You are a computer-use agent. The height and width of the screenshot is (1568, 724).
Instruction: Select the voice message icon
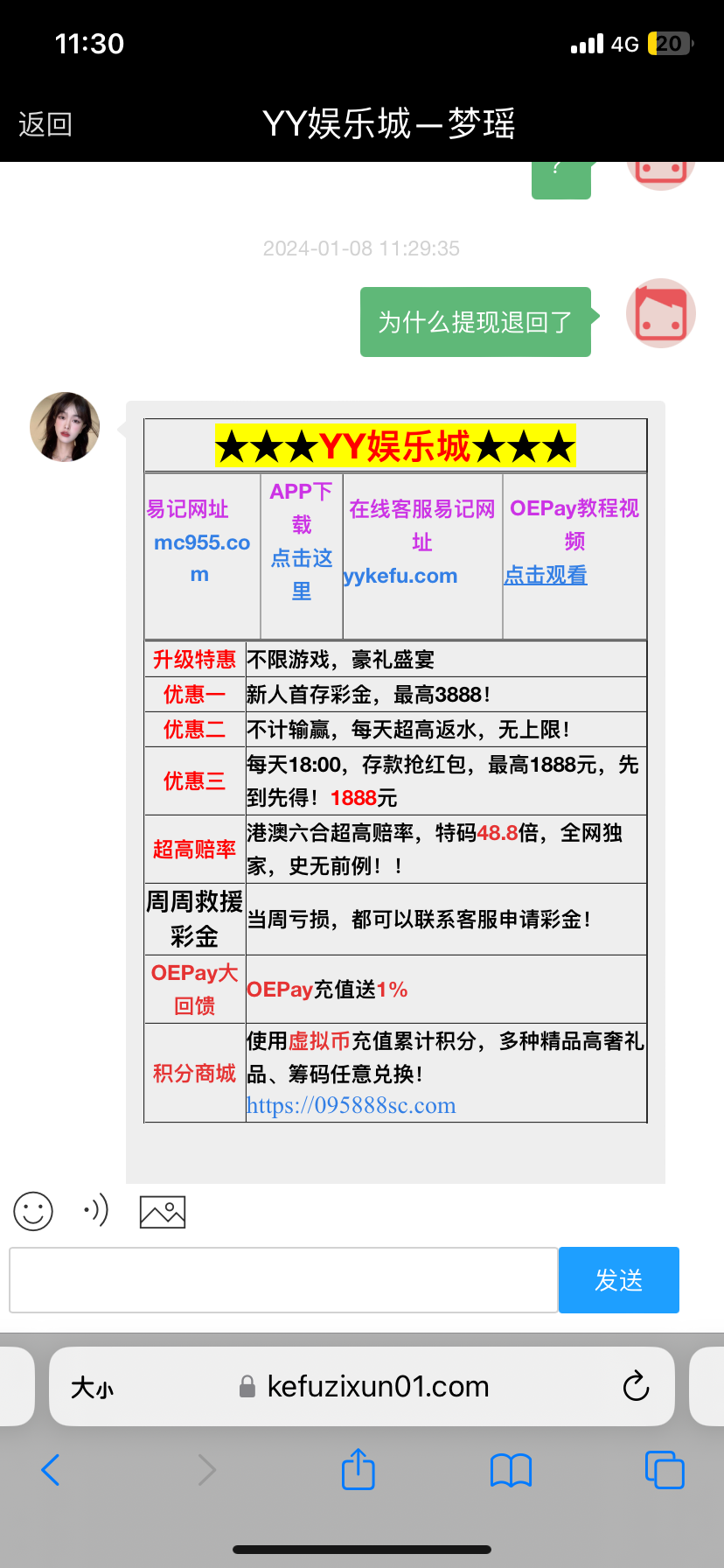click(94, 1211)
